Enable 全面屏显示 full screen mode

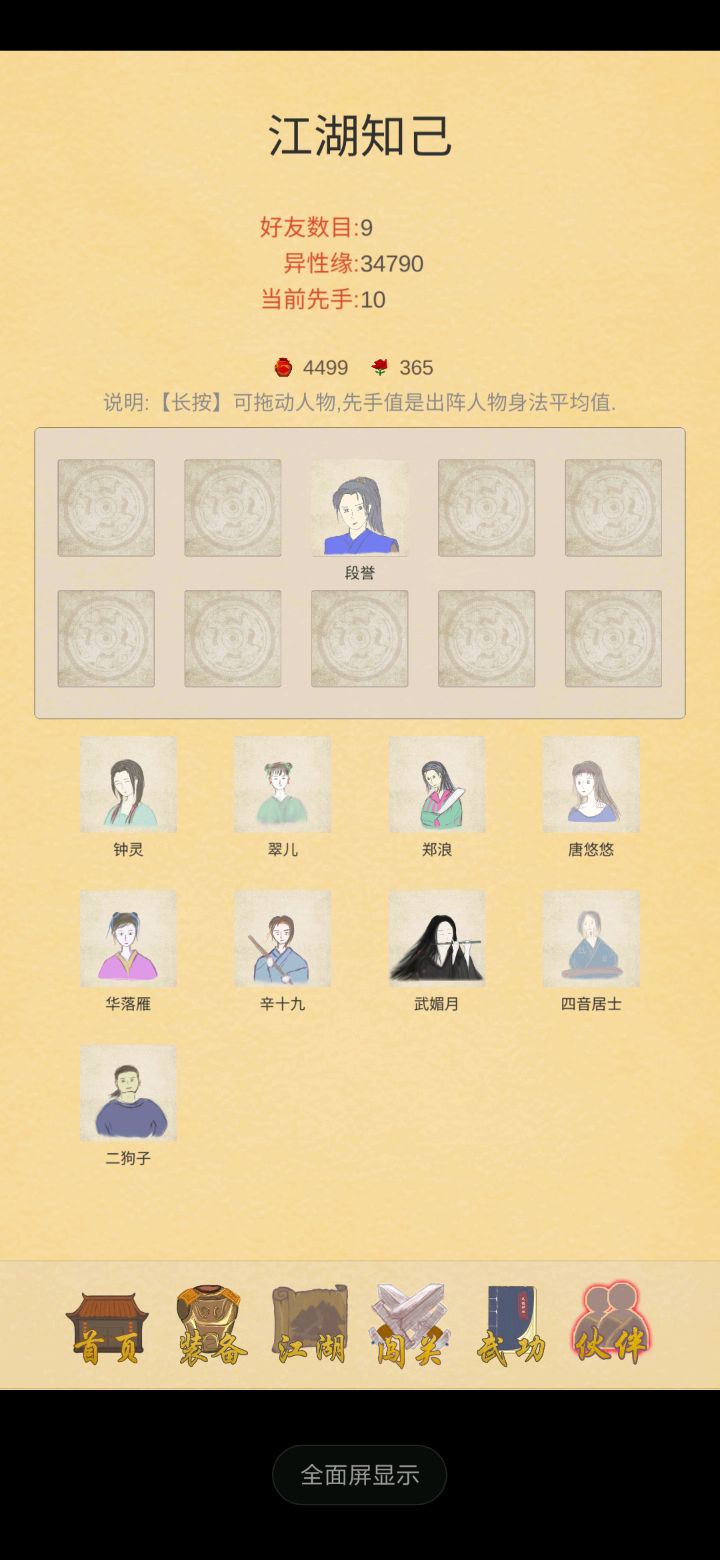click(x=359, y=1474)
